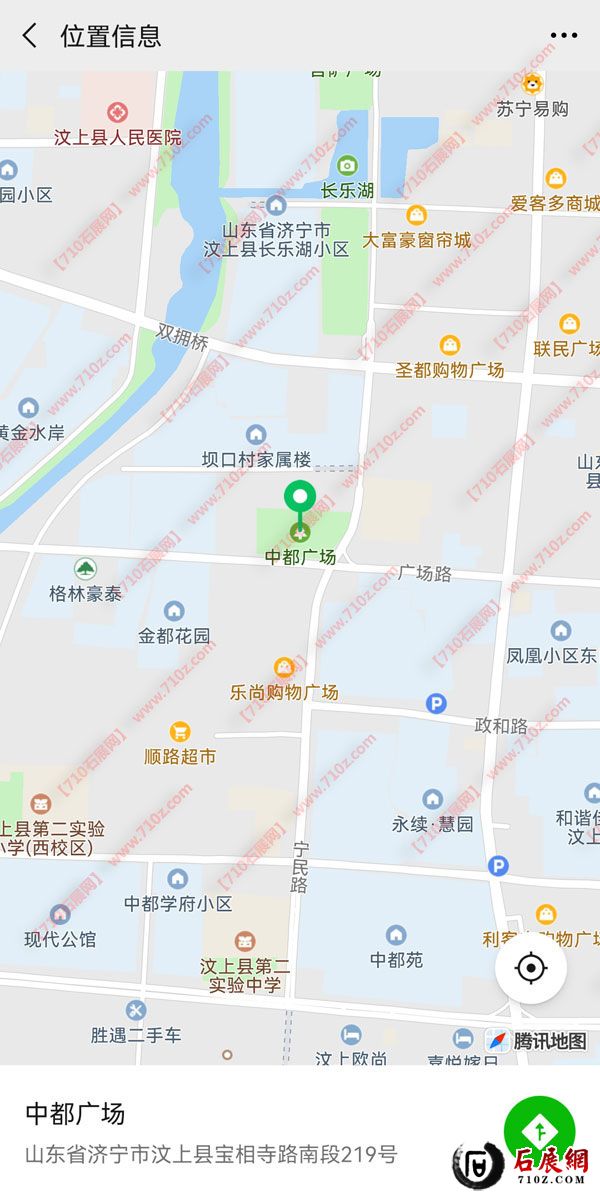Start navigation to 中都广场

tap(538, 1131)
